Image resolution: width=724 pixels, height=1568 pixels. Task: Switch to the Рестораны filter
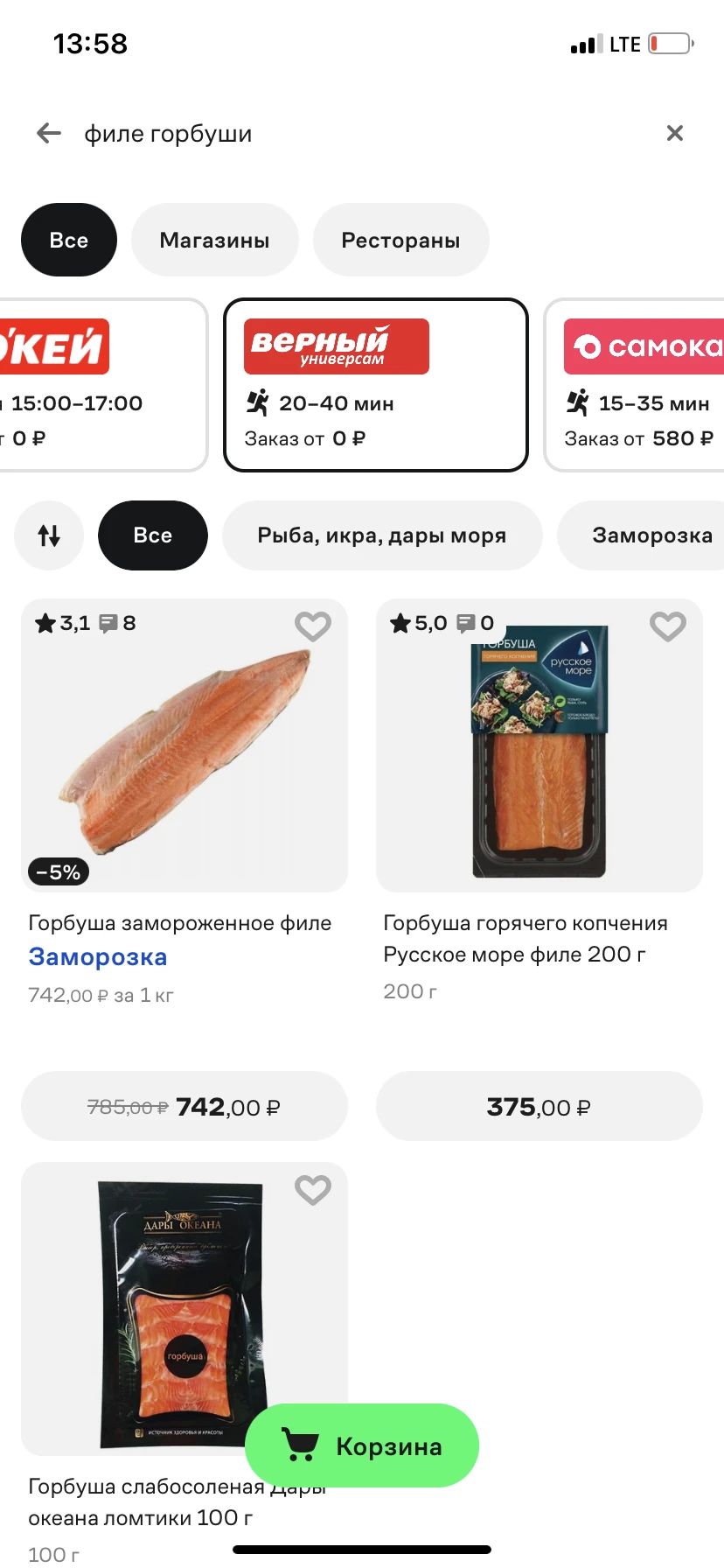400,241
